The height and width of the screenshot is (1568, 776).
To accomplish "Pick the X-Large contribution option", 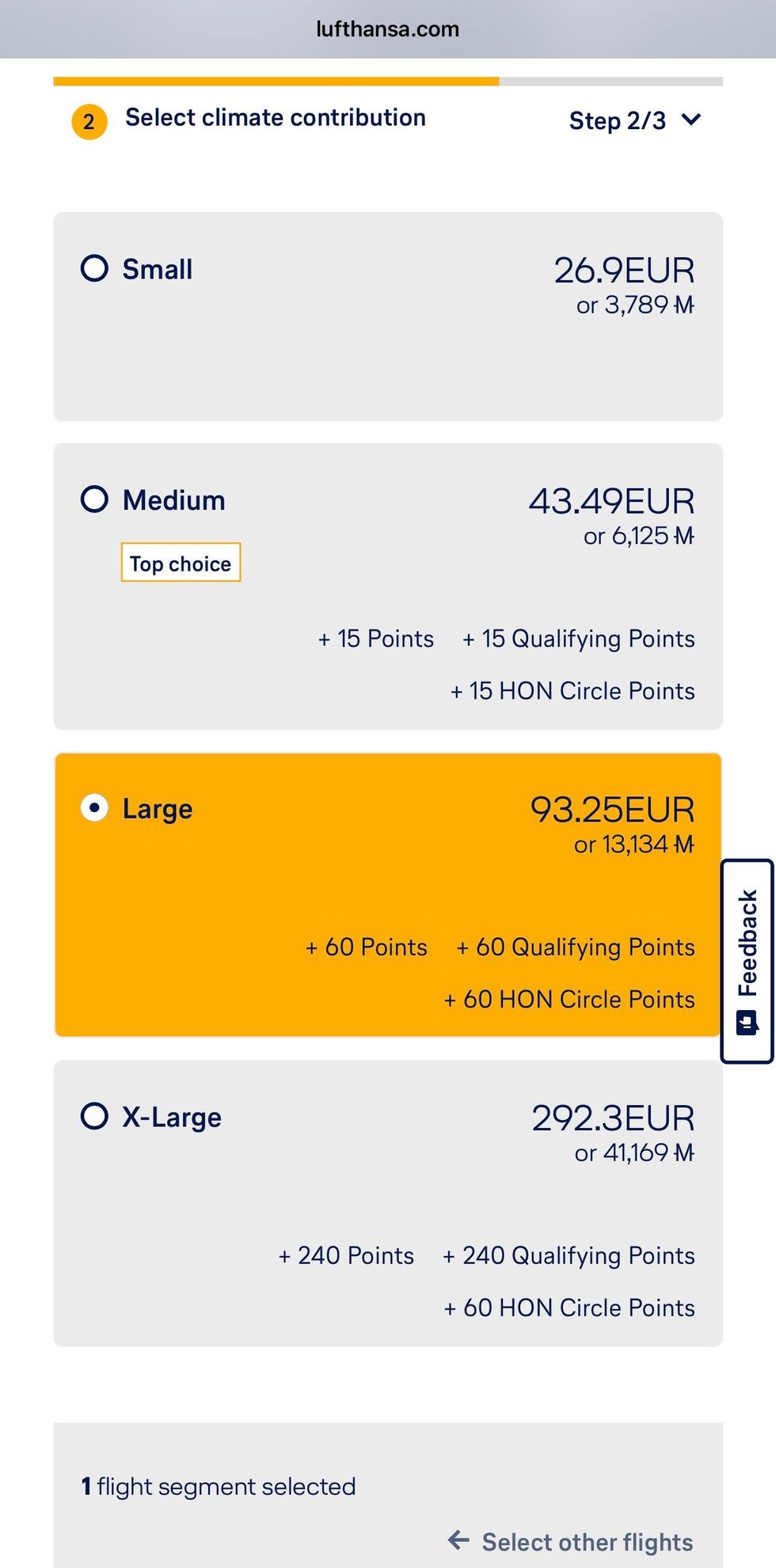I will pyautogui.click(x=387, y=1203).
